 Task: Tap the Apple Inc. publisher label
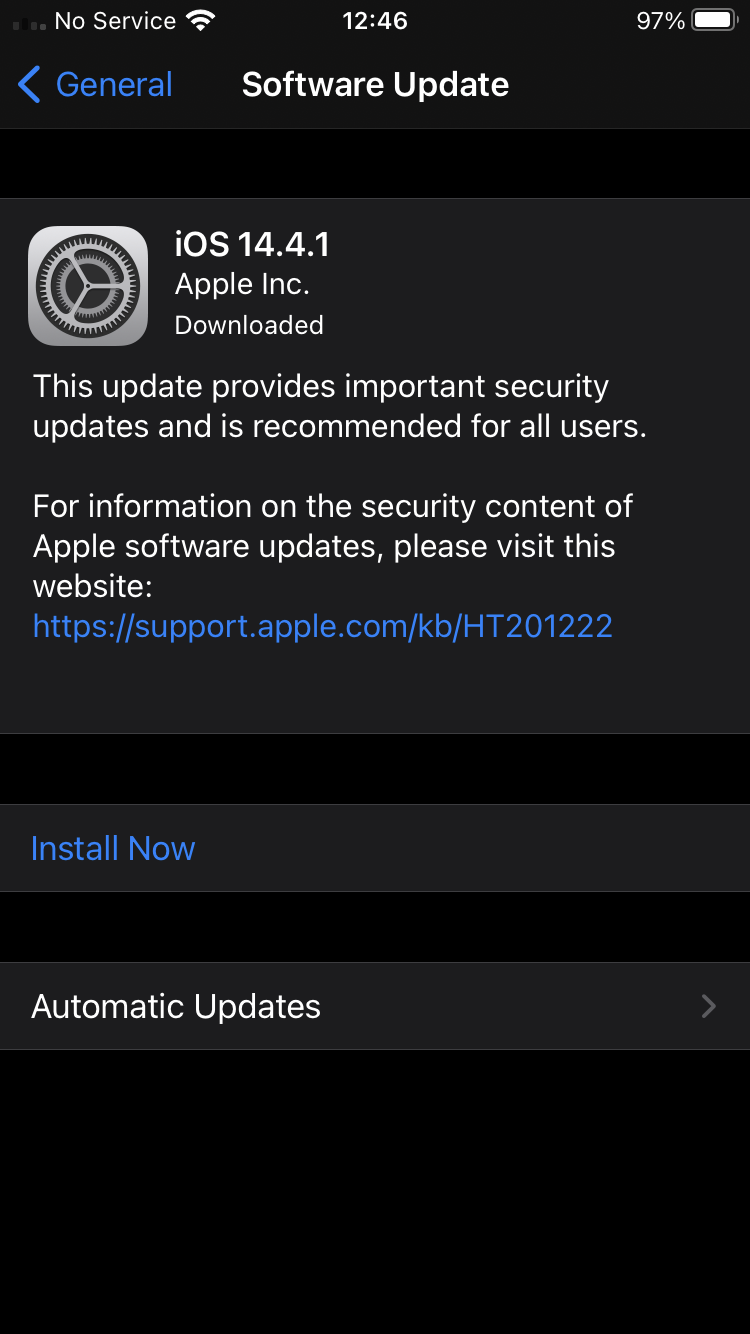pos(243,284)
